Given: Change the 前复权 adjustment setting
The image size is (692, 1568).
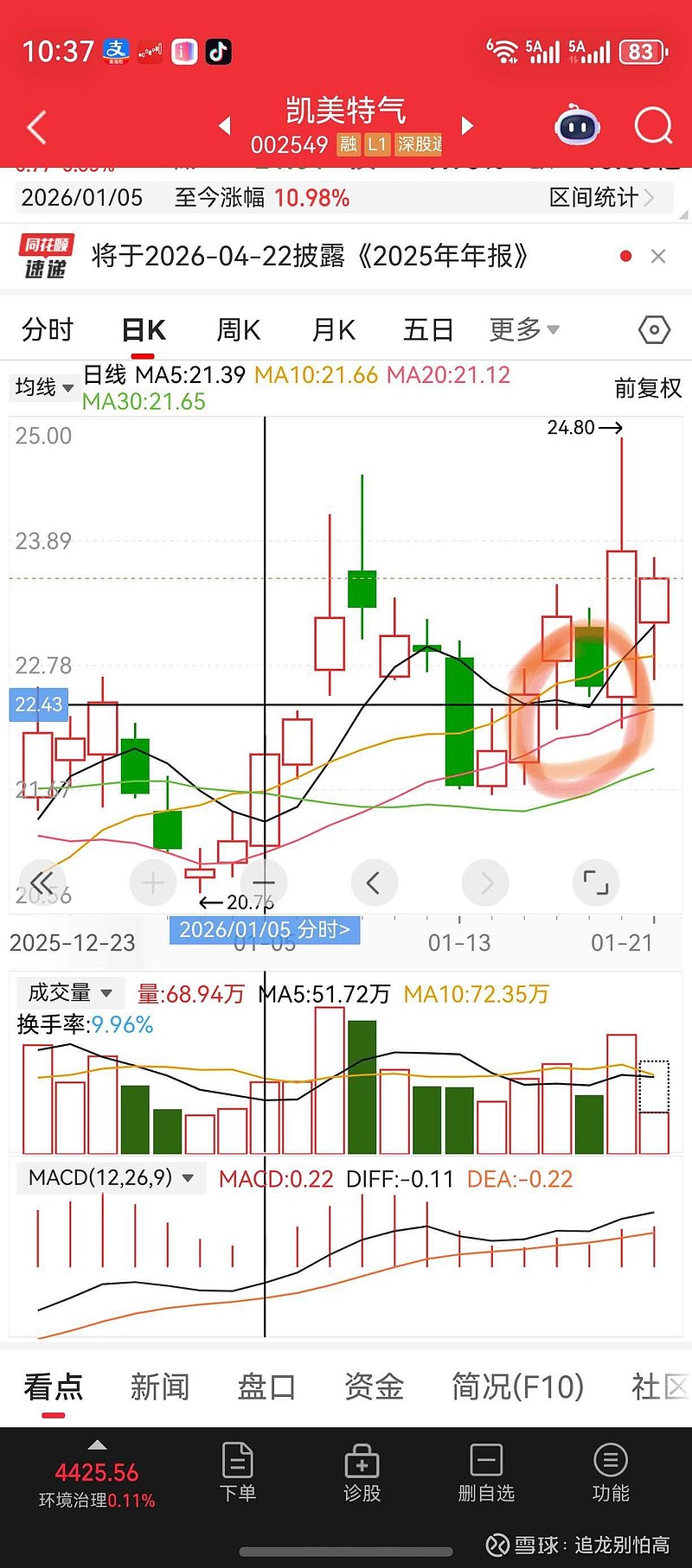Looking at the screenshot, I should tap(648, 388).
